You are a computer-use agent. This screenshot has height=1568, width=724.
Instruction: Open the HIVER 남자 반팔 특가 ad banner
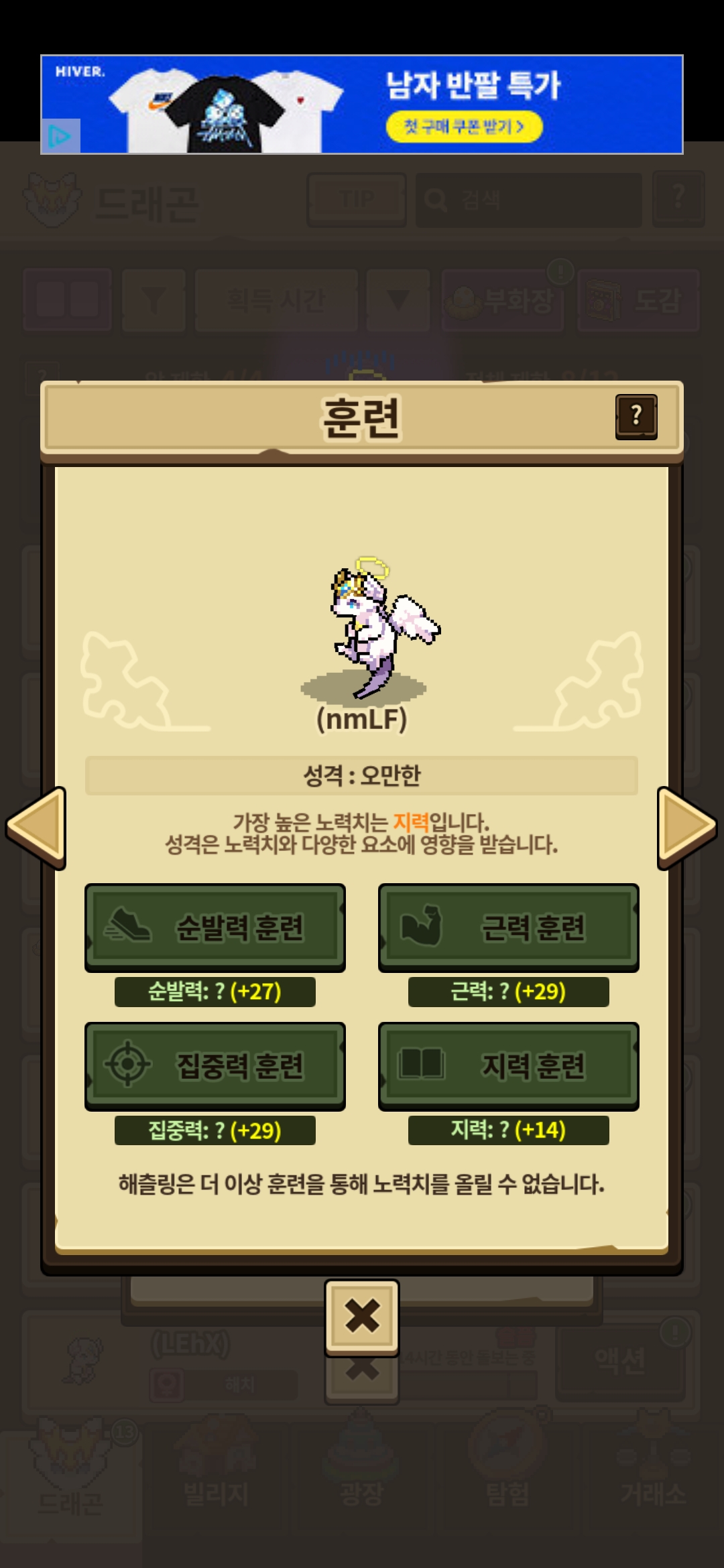click(362, 105)
